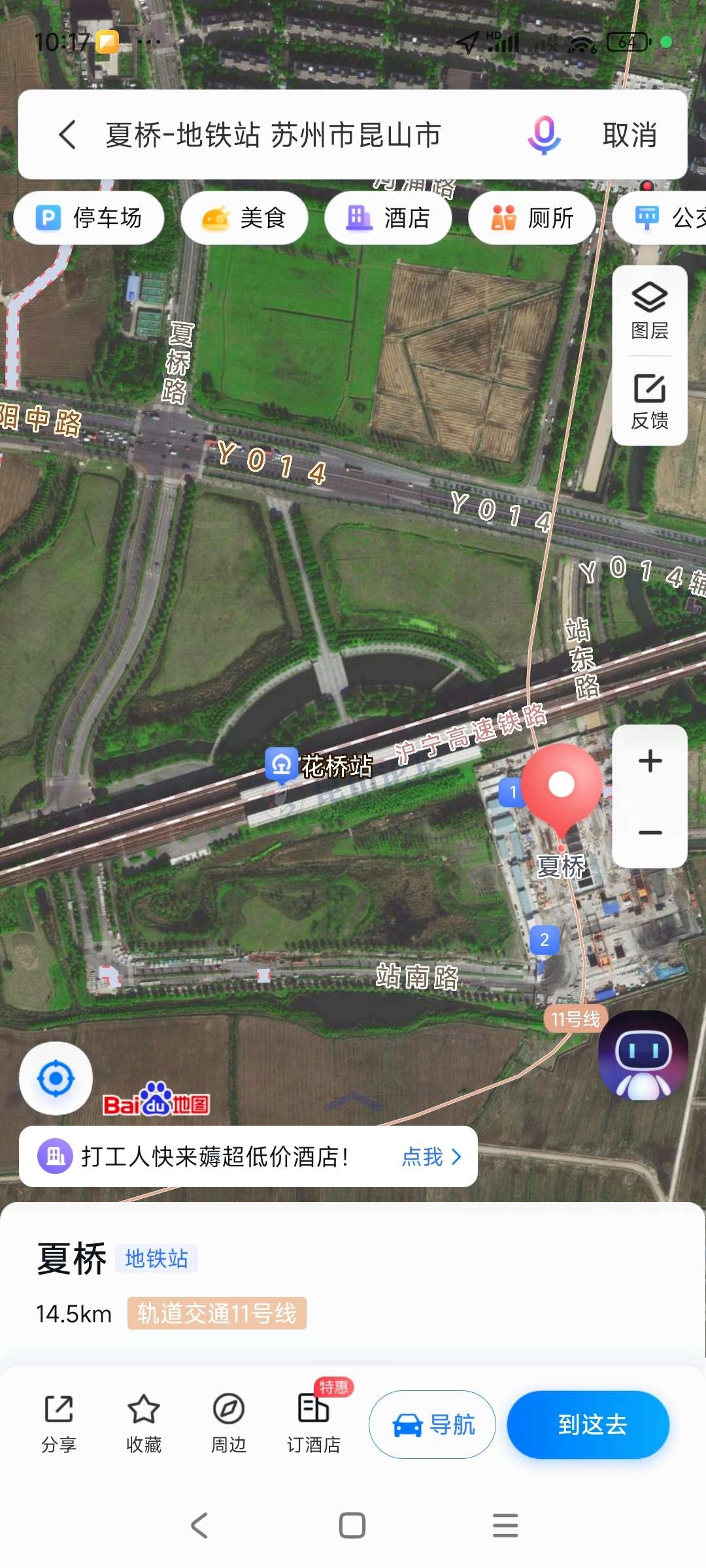
Task: Start voice search with the microphone
Action: point(544,135)
